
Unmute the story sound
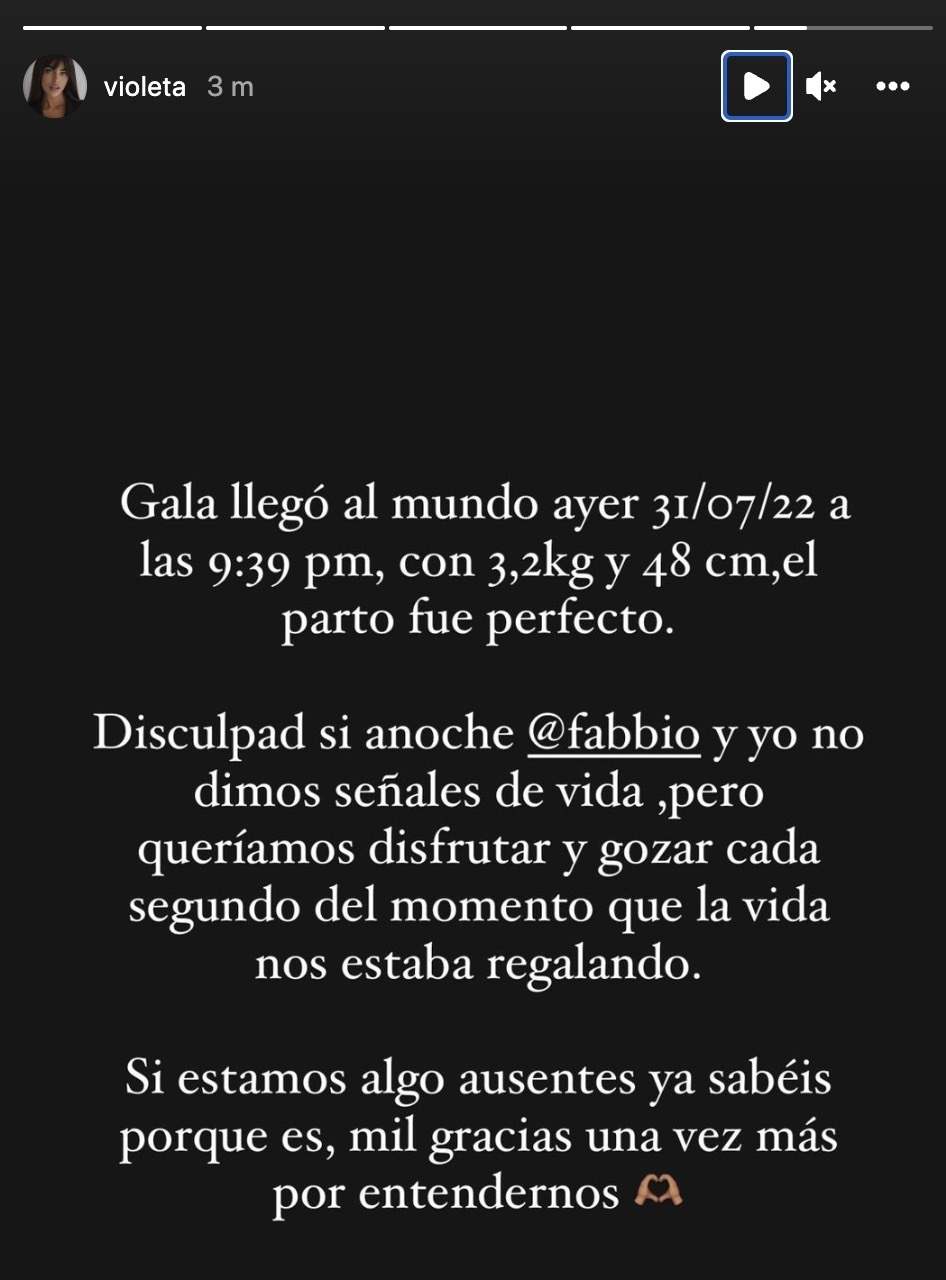(821, 87)
